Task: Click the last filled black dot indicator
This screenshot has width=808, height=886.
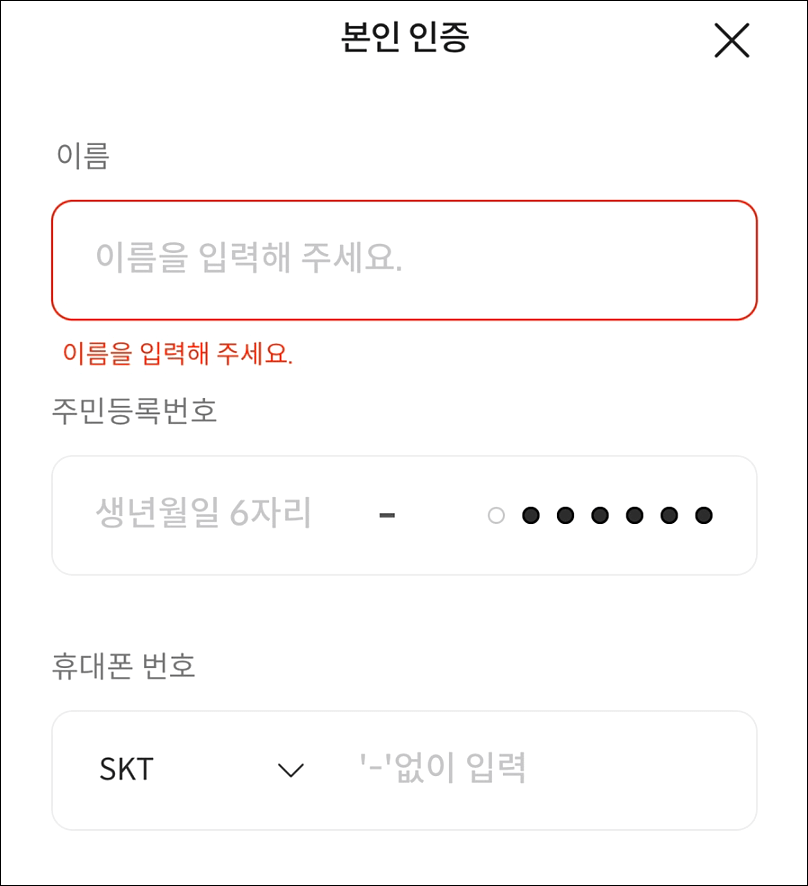Action: pyautogui.click(x=703, y=514)
